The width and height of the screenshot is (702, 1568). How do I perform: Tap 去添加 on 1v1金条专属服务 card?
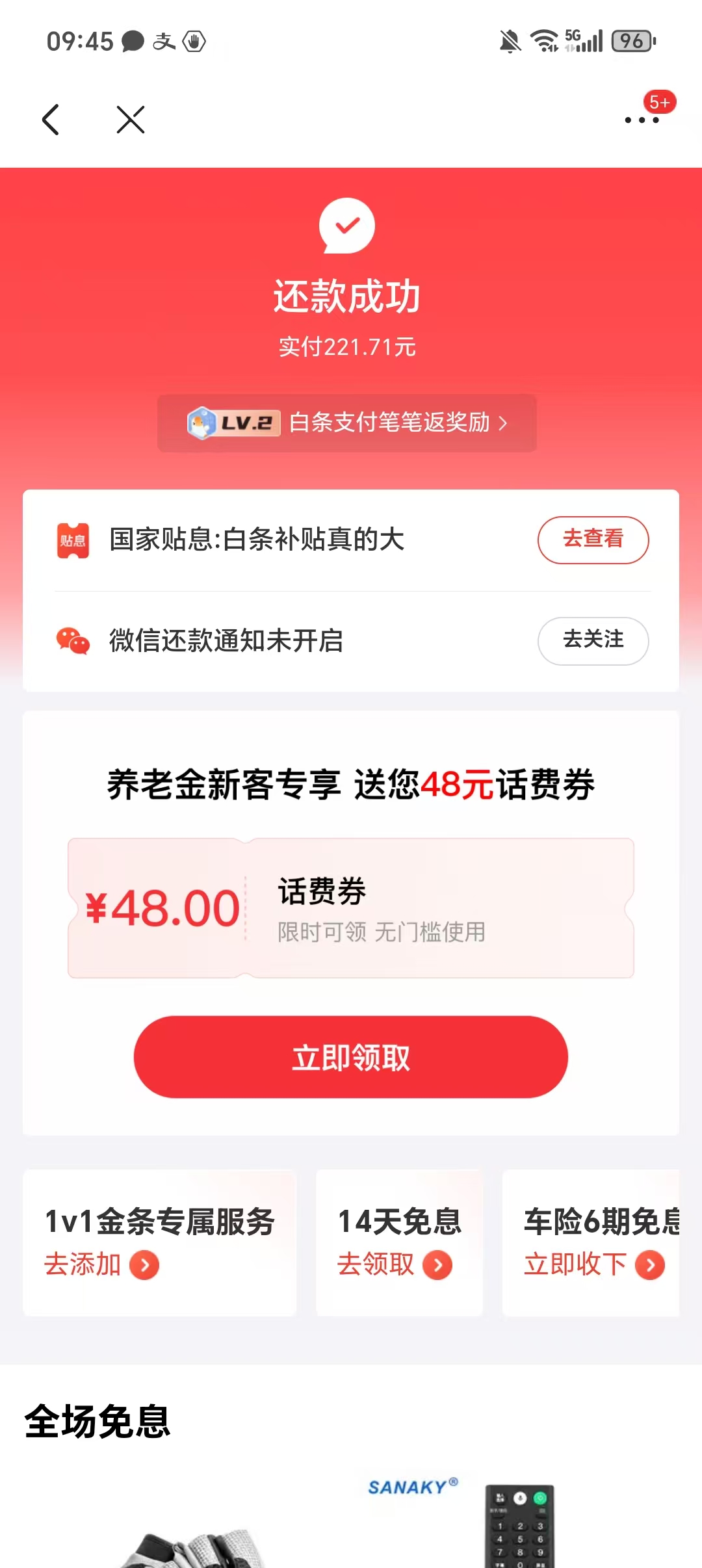101,1264
